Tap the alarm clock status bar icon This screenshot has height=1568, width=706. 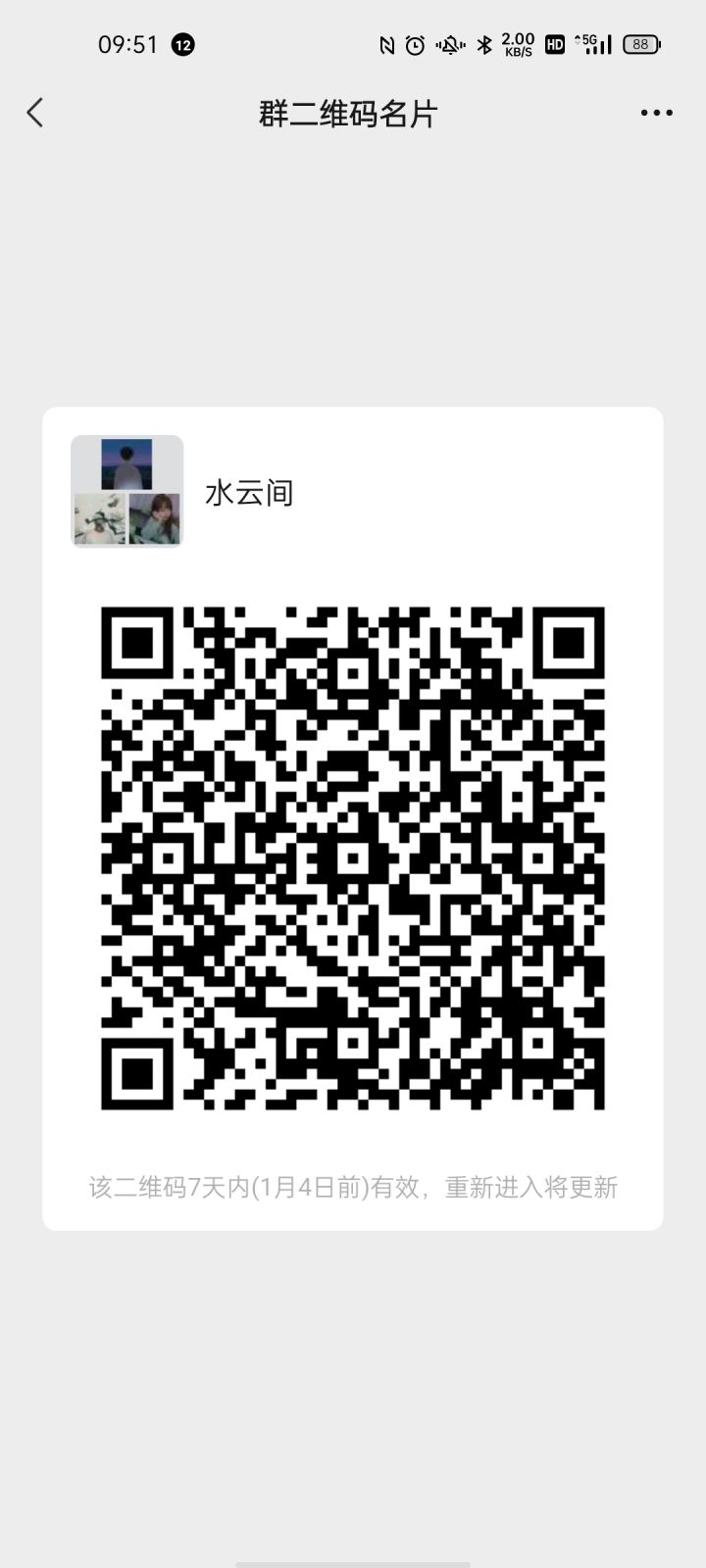click(x=415, y=44)
